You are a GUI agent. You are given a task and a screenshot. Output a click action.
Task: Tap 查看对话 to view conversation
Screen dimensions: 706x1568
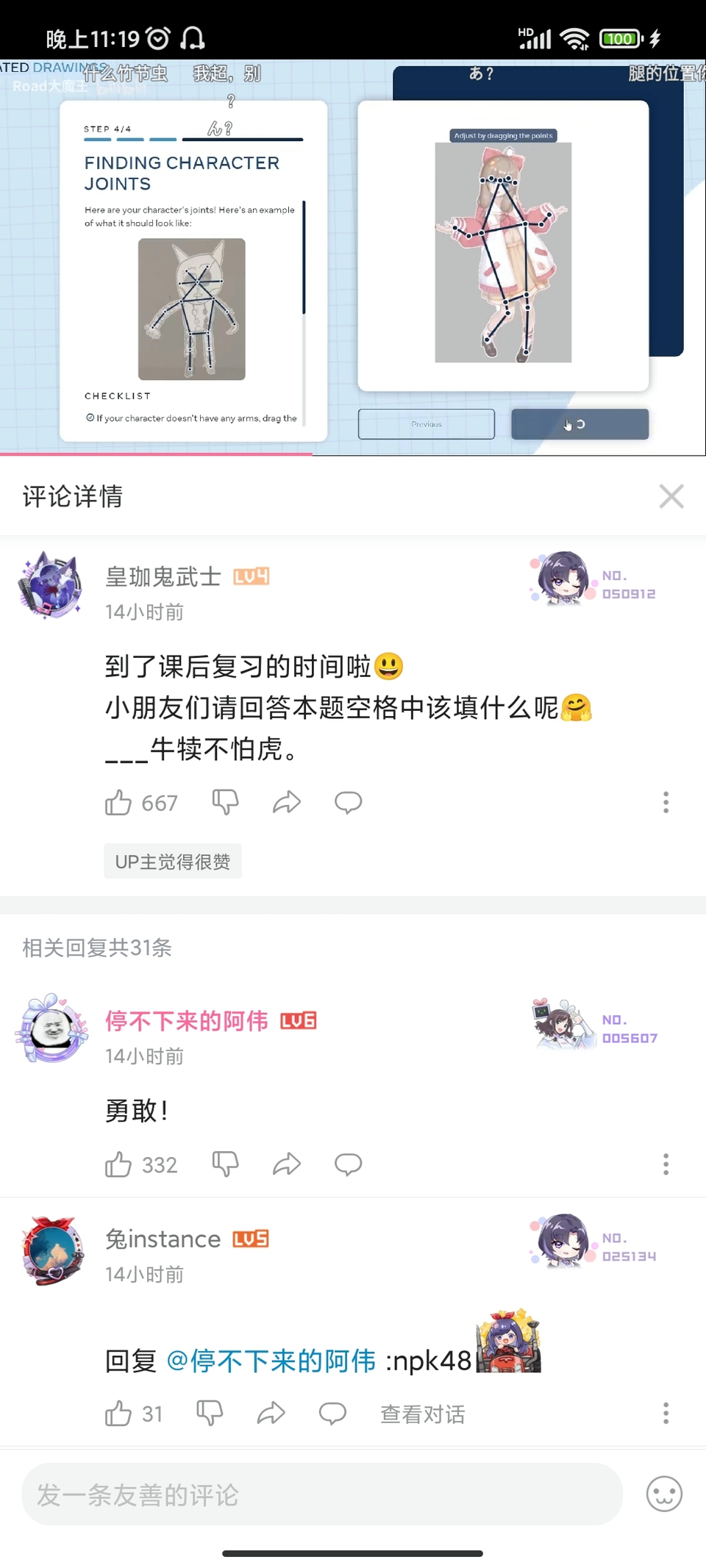pyautogui.click(x=422, y=1414)
